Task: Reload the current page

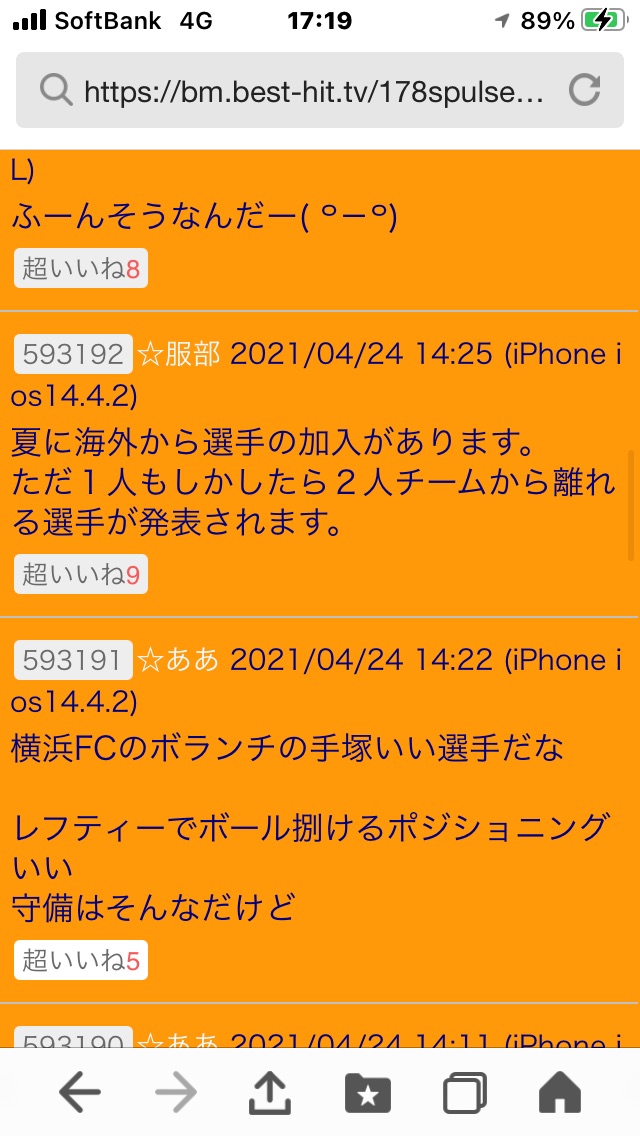Action: pyautogui.click(x=584, y=92)
